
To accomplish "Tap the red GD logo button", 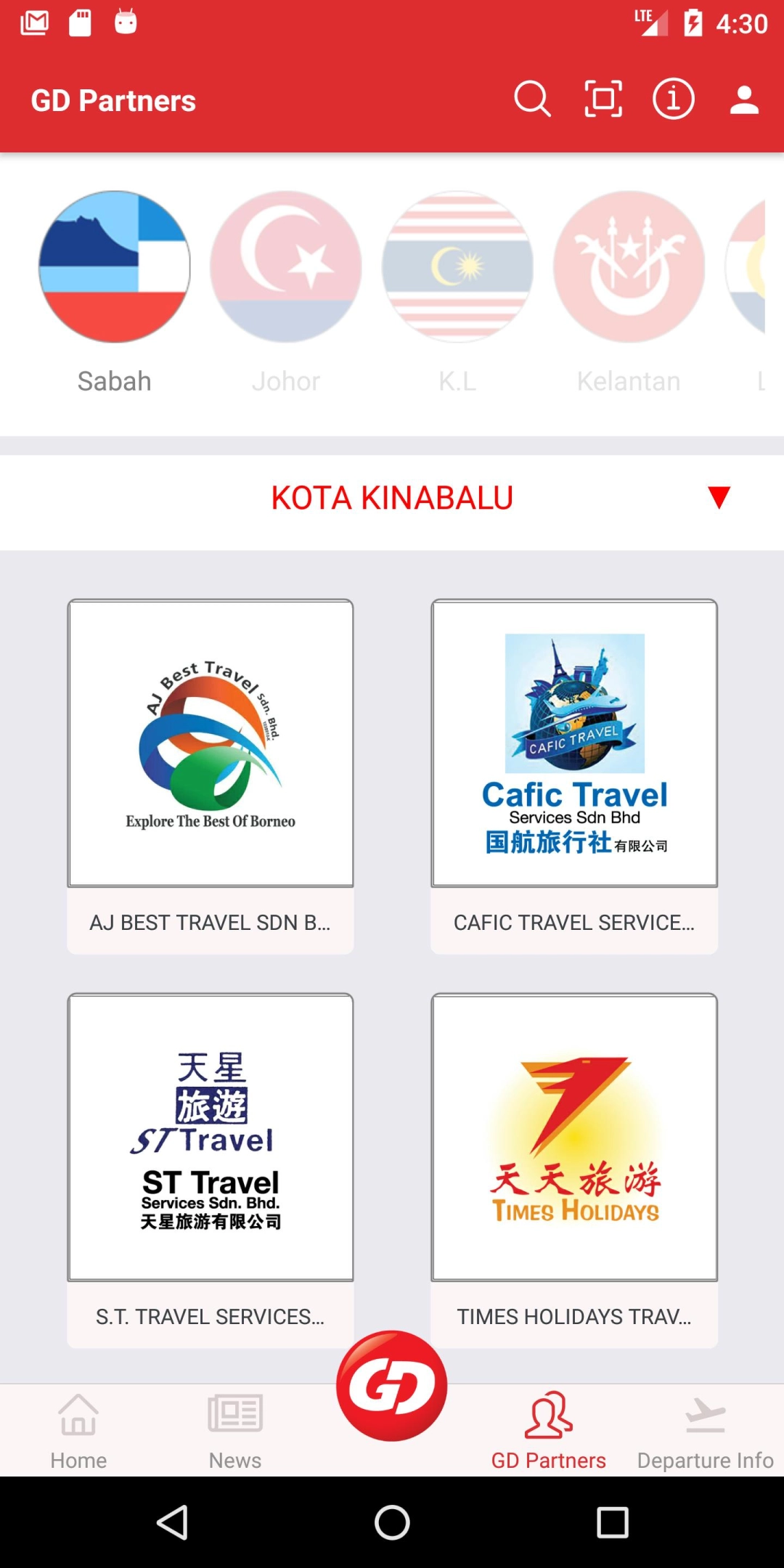I will tap(392, 1386).
